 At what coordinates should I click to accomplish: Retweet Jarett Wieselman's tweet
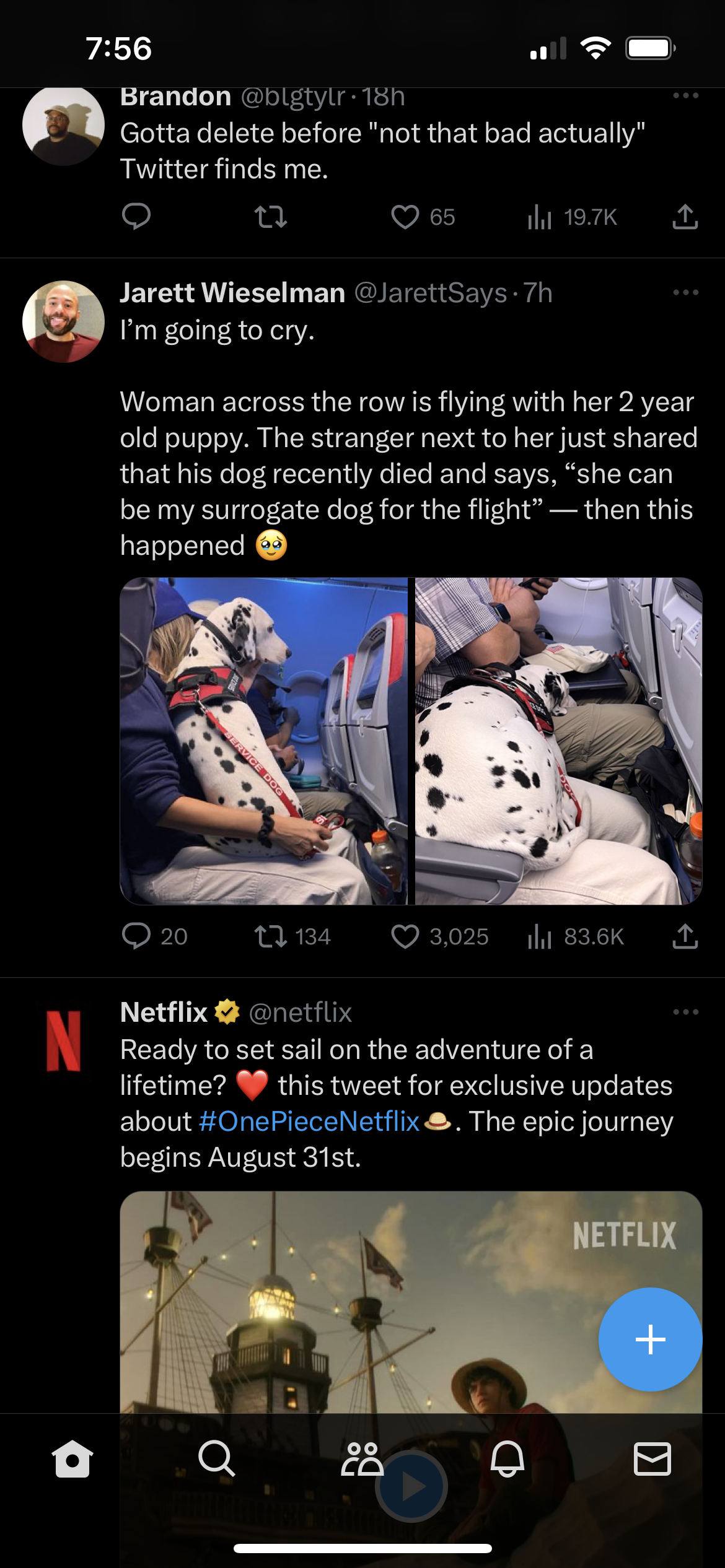point(271,936)
